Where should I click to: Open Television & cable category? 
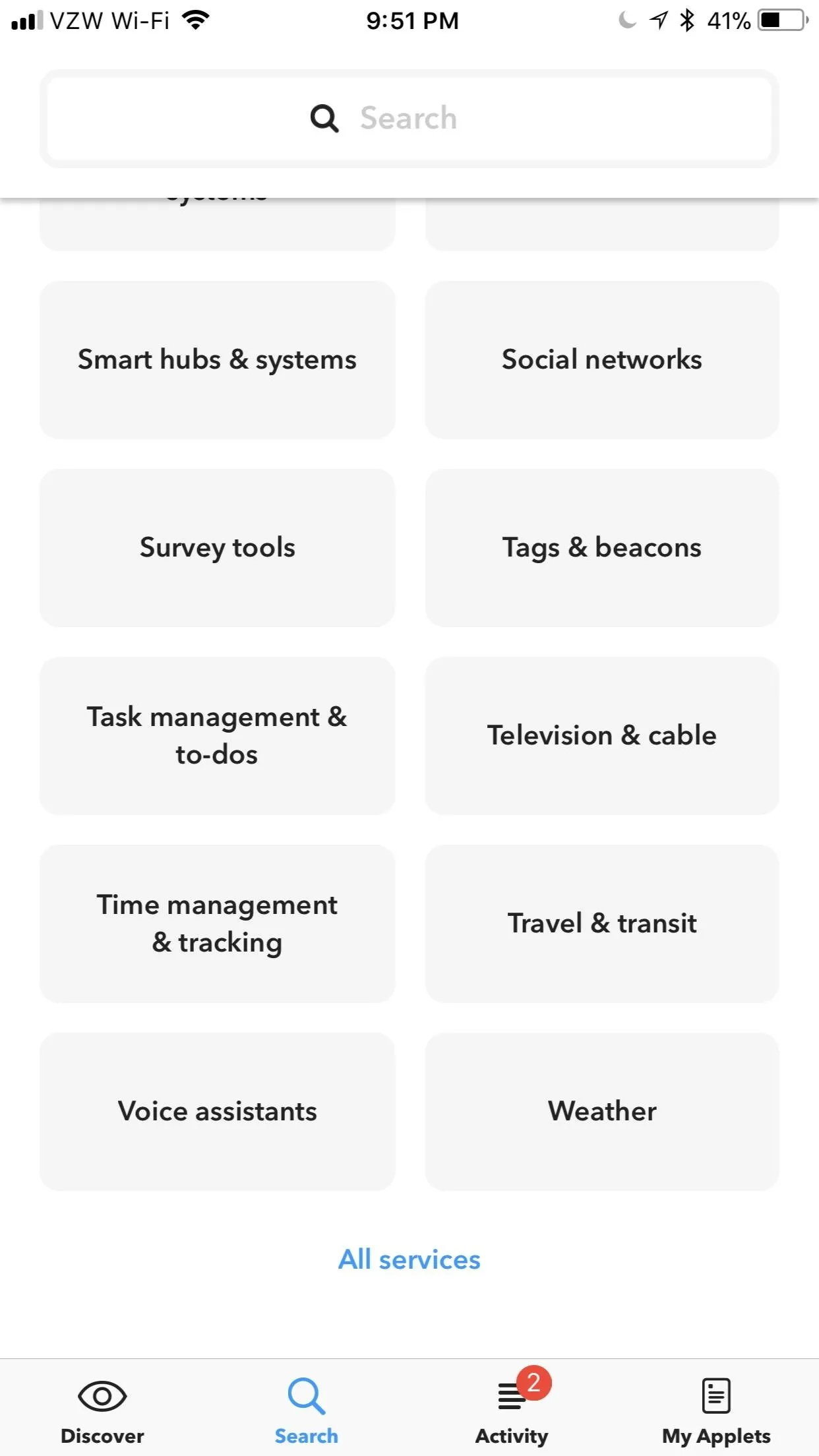click(602, 736)
